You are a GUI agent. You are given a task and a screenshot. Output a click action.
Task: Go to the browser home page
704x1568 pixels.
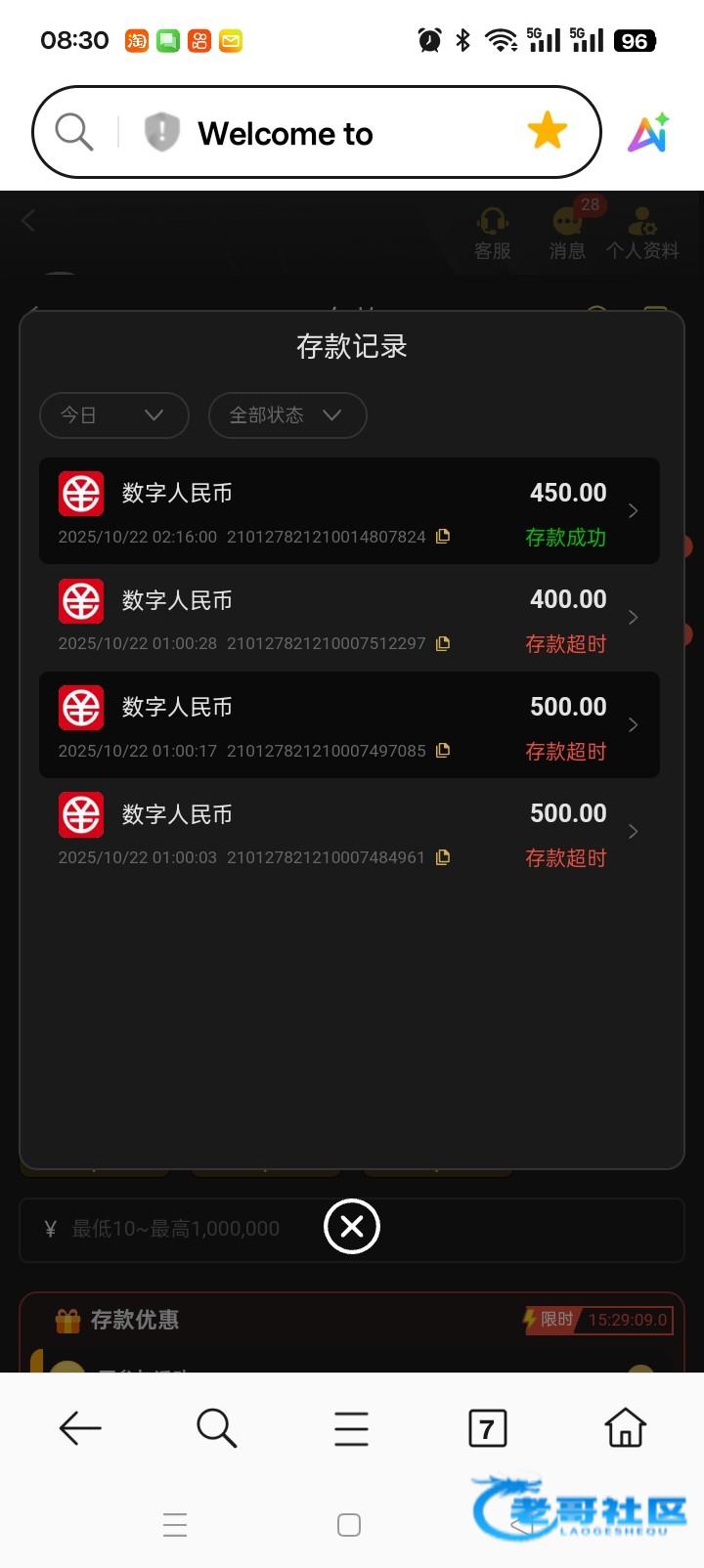pos(626,1428)
